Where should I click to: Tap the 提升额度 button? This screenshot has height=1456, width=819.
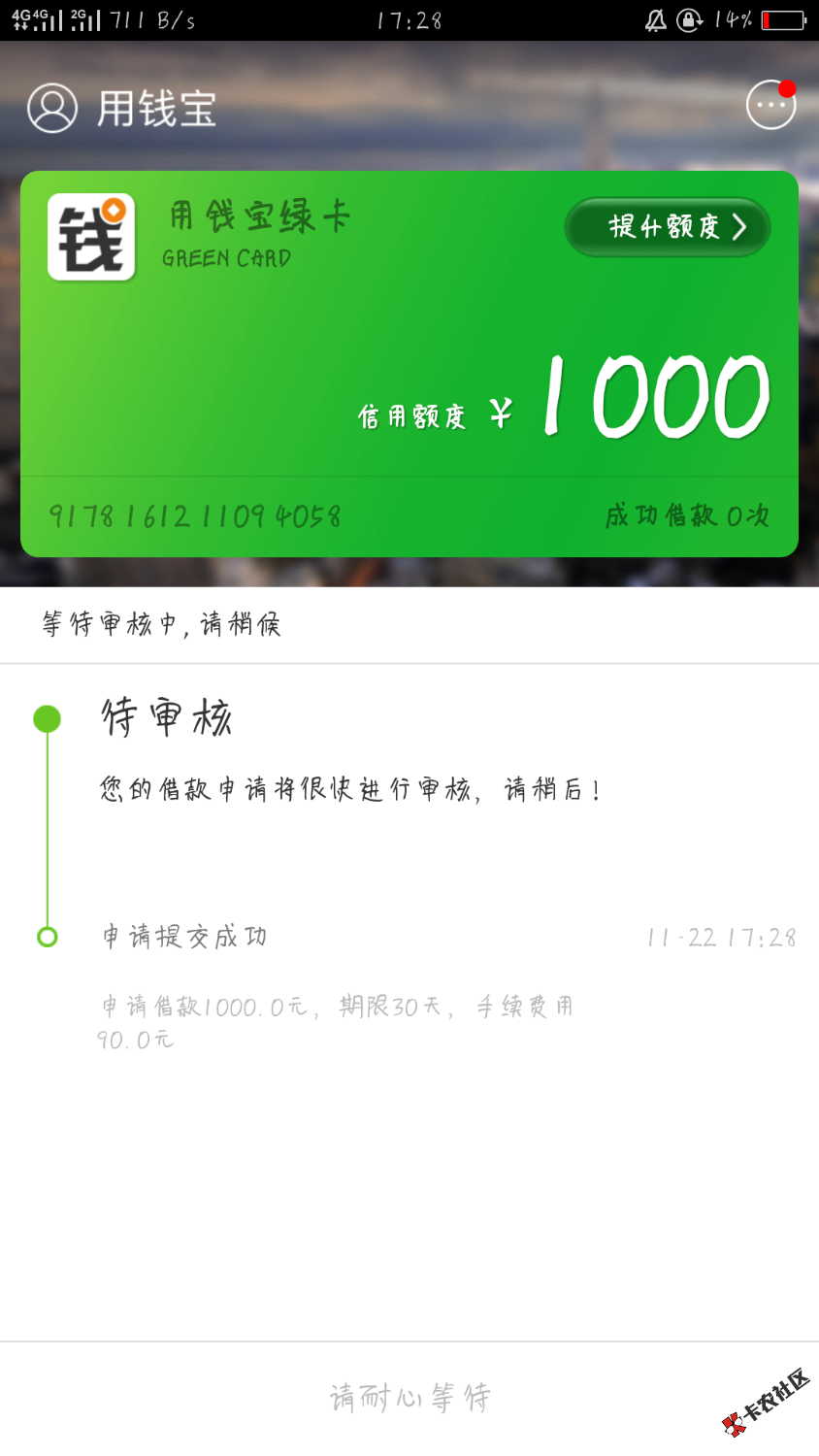668,227
